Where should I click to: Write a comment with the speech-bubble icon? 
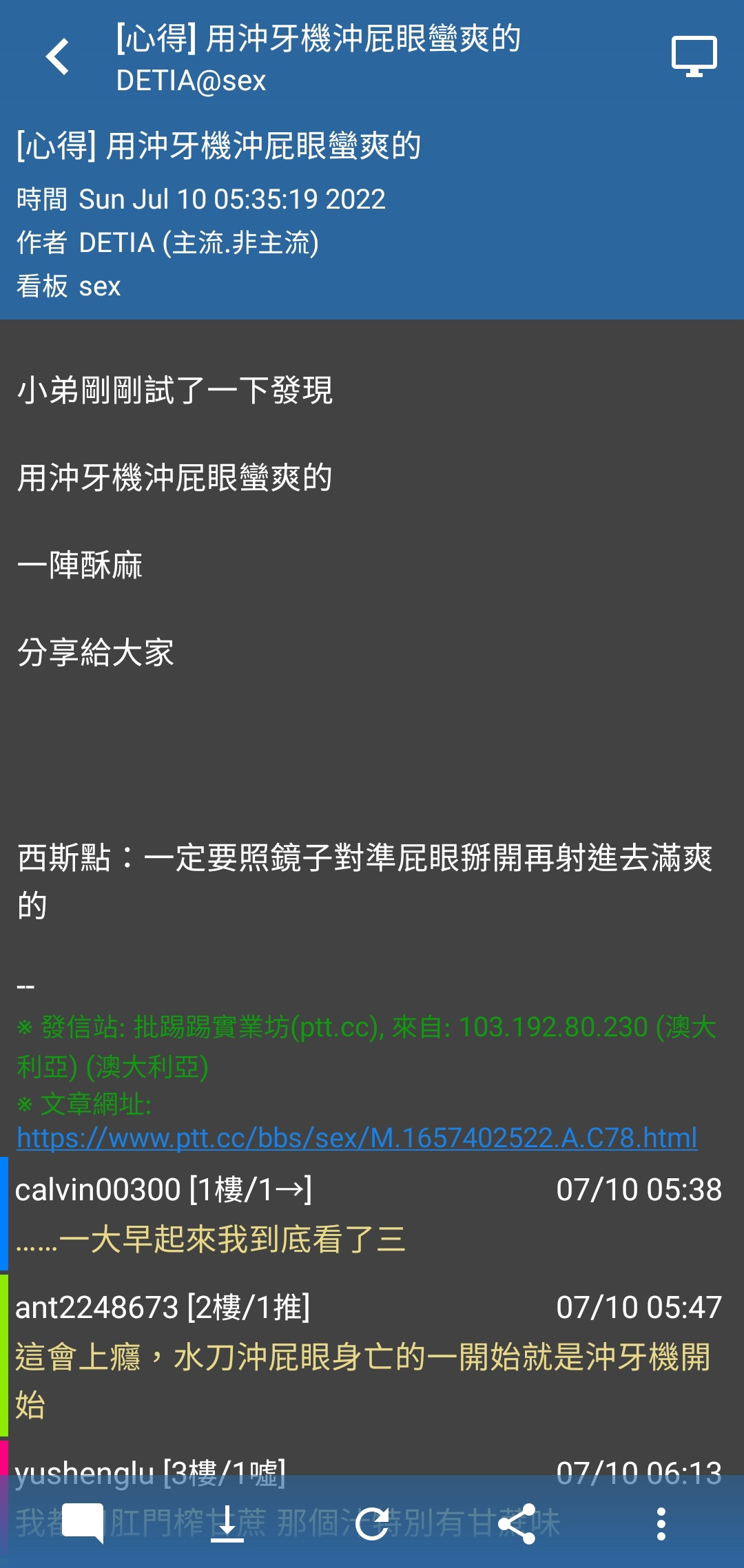coord(83,1523)
